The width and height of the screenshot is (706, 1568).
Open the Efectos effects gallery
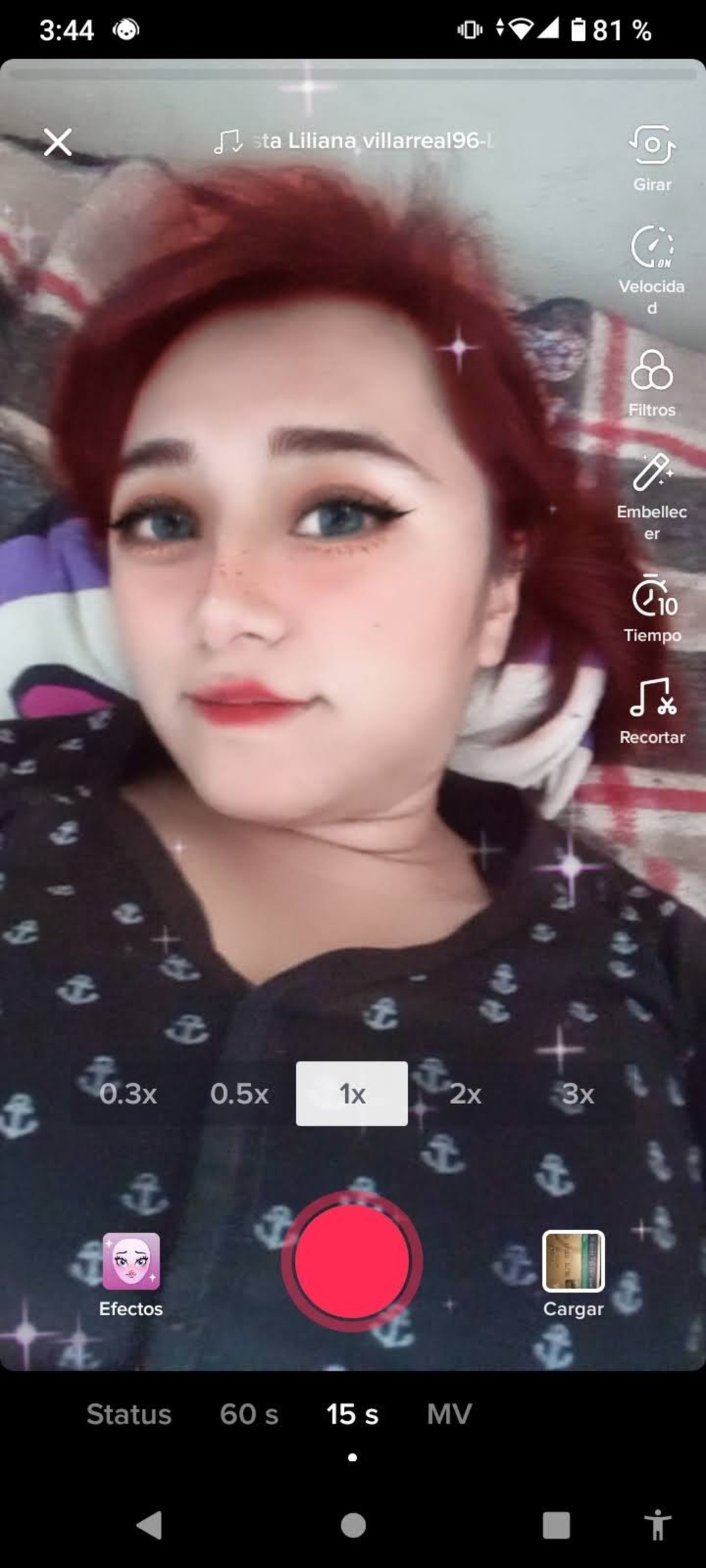click(x=131, y=1274)
